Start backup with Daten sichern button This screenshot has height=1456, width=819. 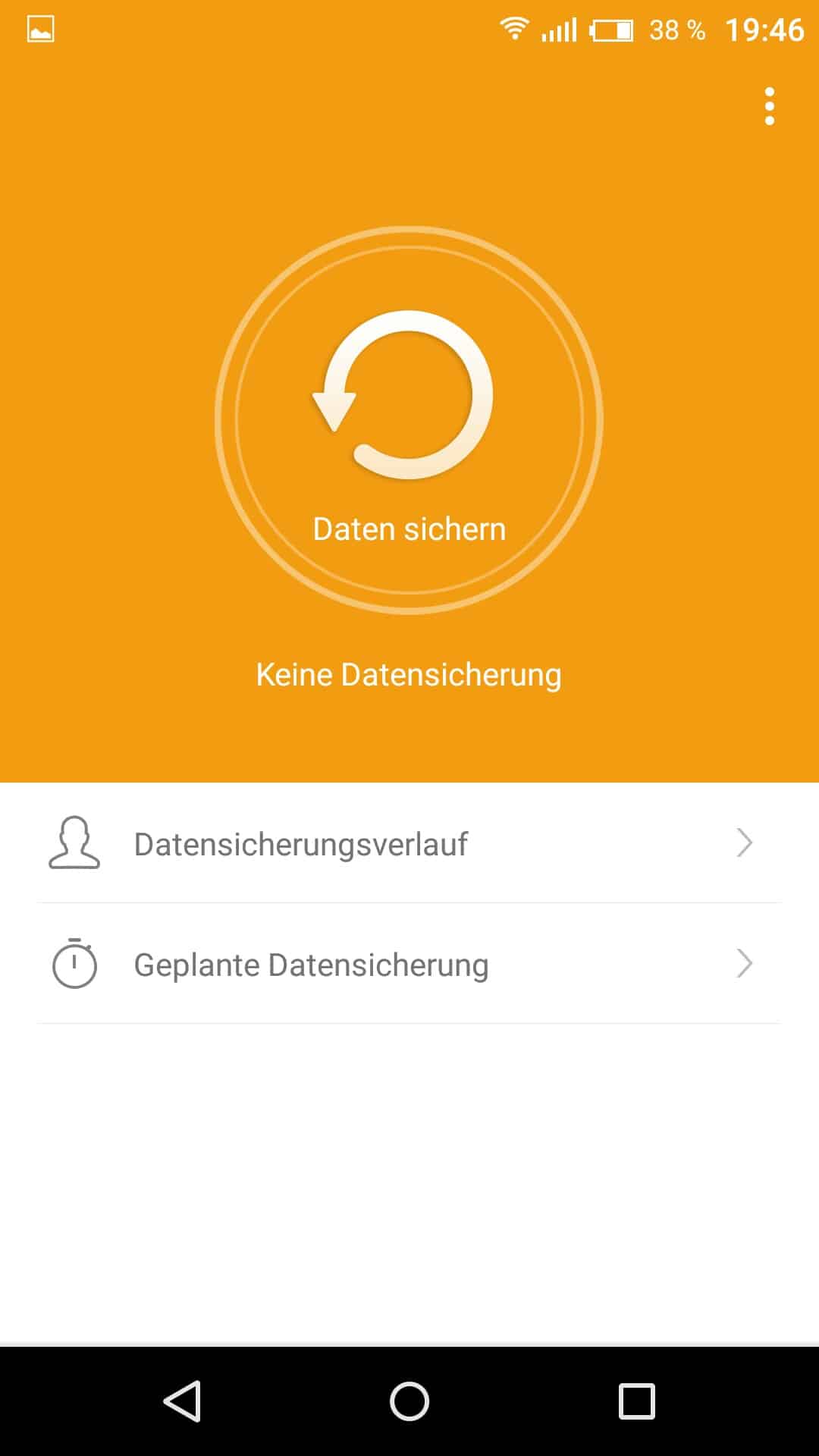409,420
